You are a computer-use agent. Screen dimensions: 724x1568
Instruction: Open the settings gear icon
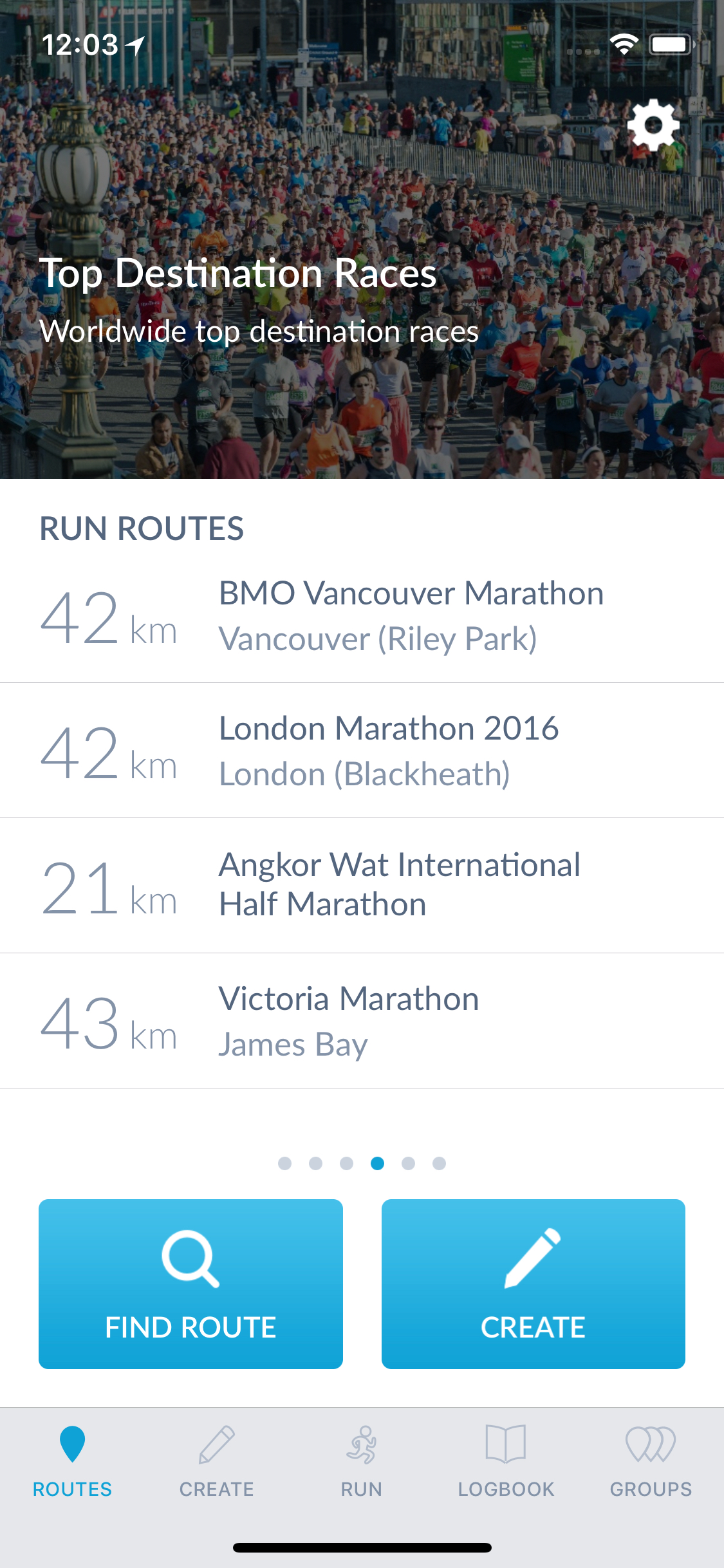653,125
